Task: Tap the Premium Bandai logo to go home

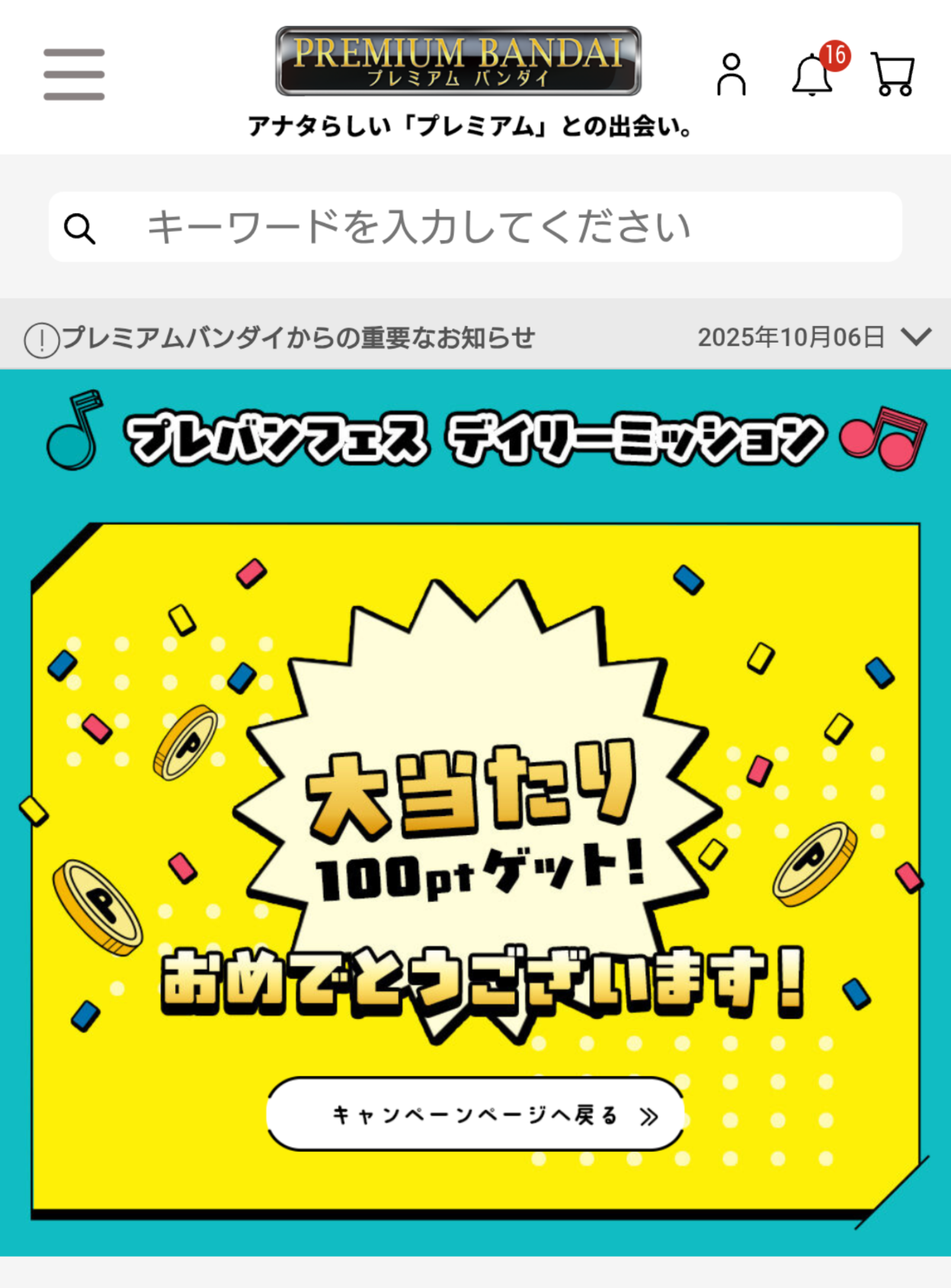Action: pyautogui.click(x=458, y=61)
